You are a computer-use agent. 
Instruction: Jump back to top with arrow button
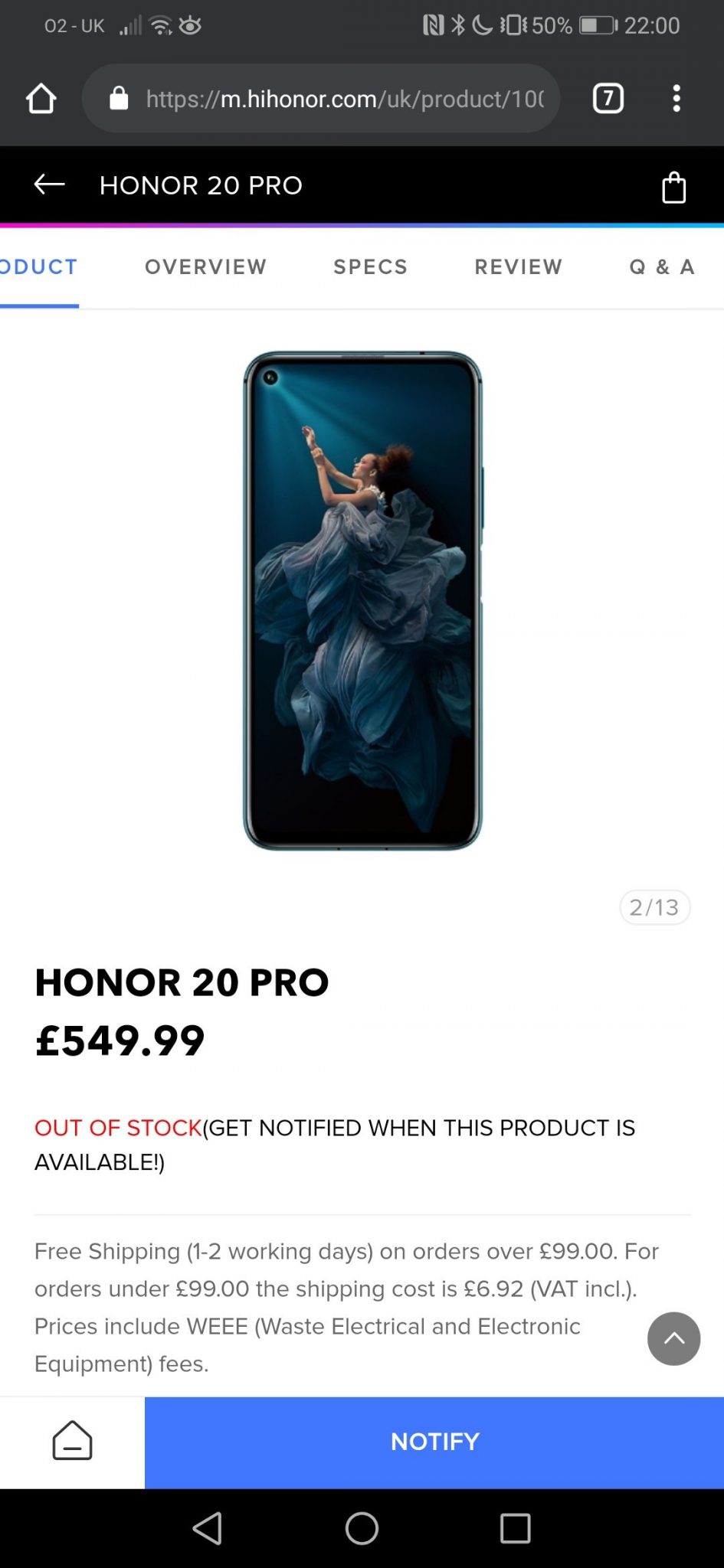coord(673,1338)
